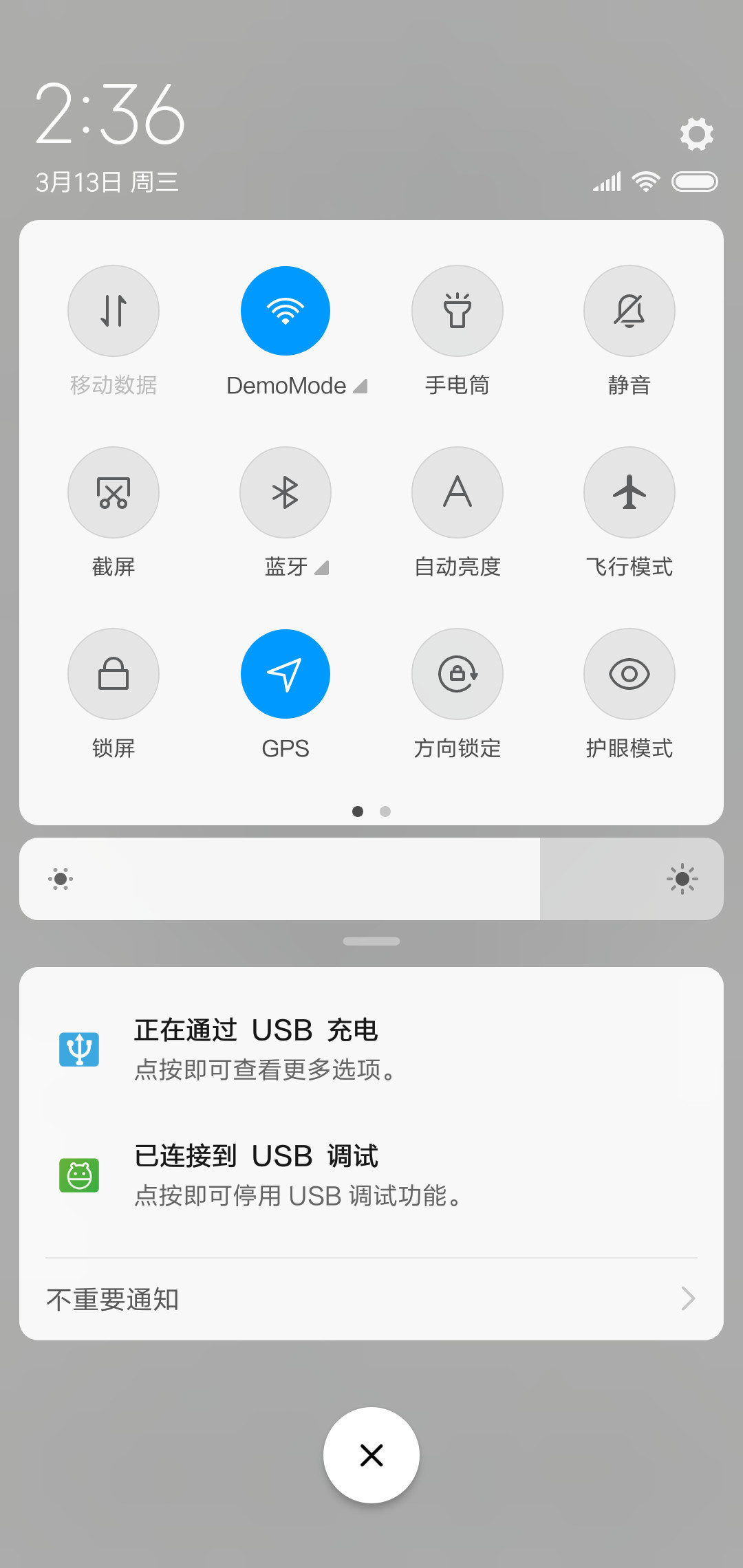Viewport: 743px width, 1568px height.
Task: Turn on the 手电筒 flashlight
Action: tap(457, 311)
